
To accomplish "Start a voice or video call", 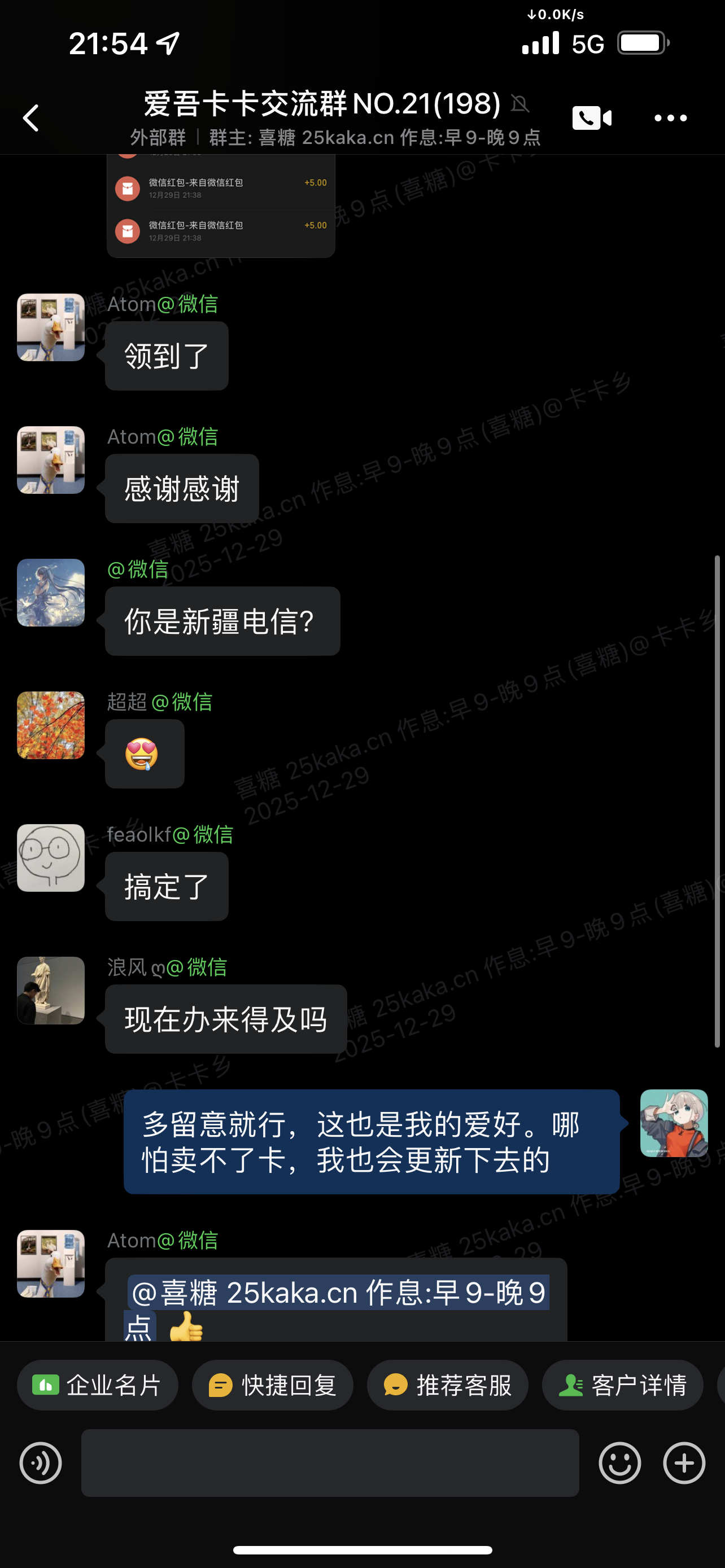I will (591, 117).
